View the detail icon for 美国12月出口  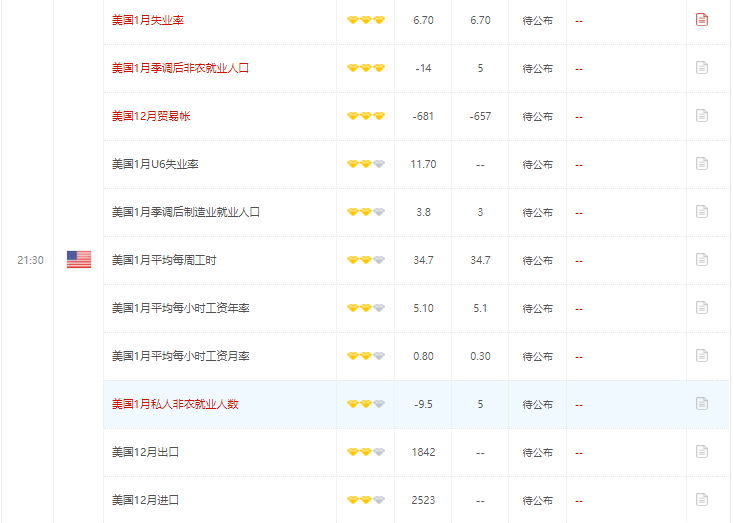tap(702, 451)
